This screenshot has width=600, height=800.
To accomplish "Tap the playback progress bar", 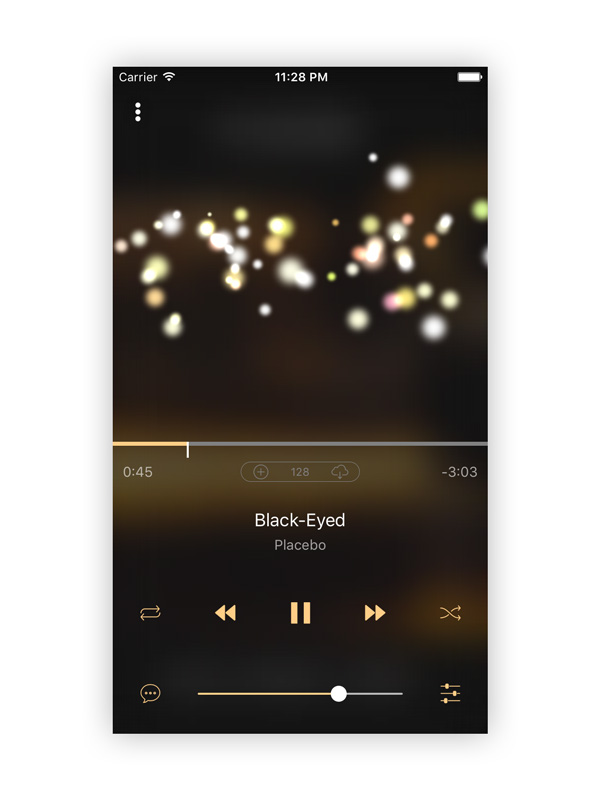I will point(300,443).
